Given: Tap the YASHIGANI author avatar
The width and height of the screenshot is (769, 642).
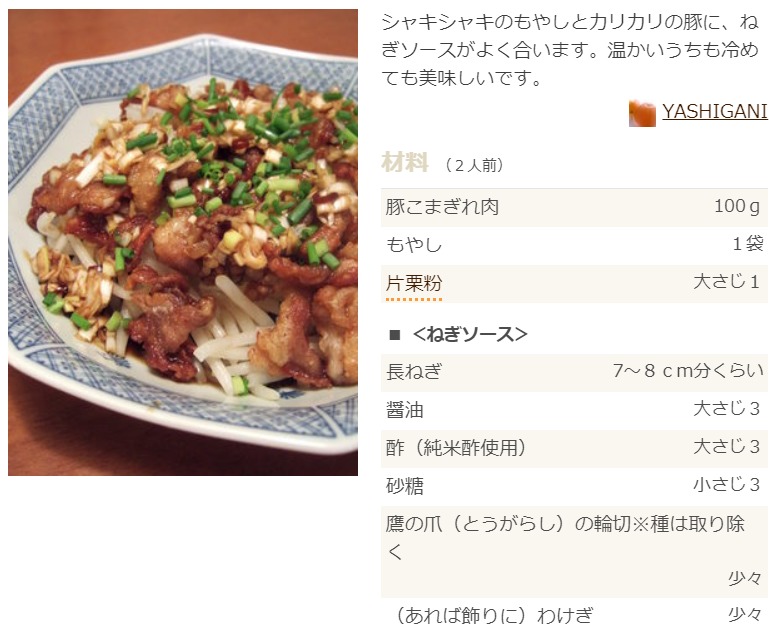Looking at the screenshot, I should coord(642,113).
